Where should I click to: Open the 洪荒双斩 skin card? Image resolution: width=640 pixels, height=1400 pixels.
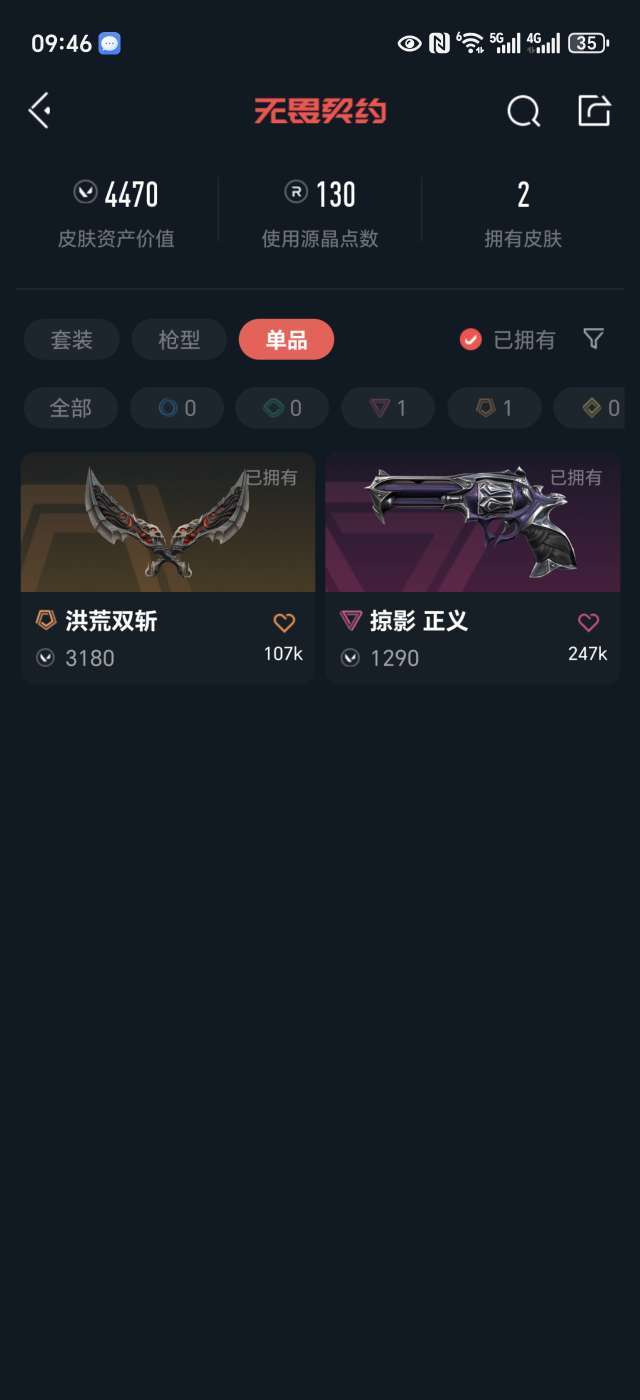point(168,567)
